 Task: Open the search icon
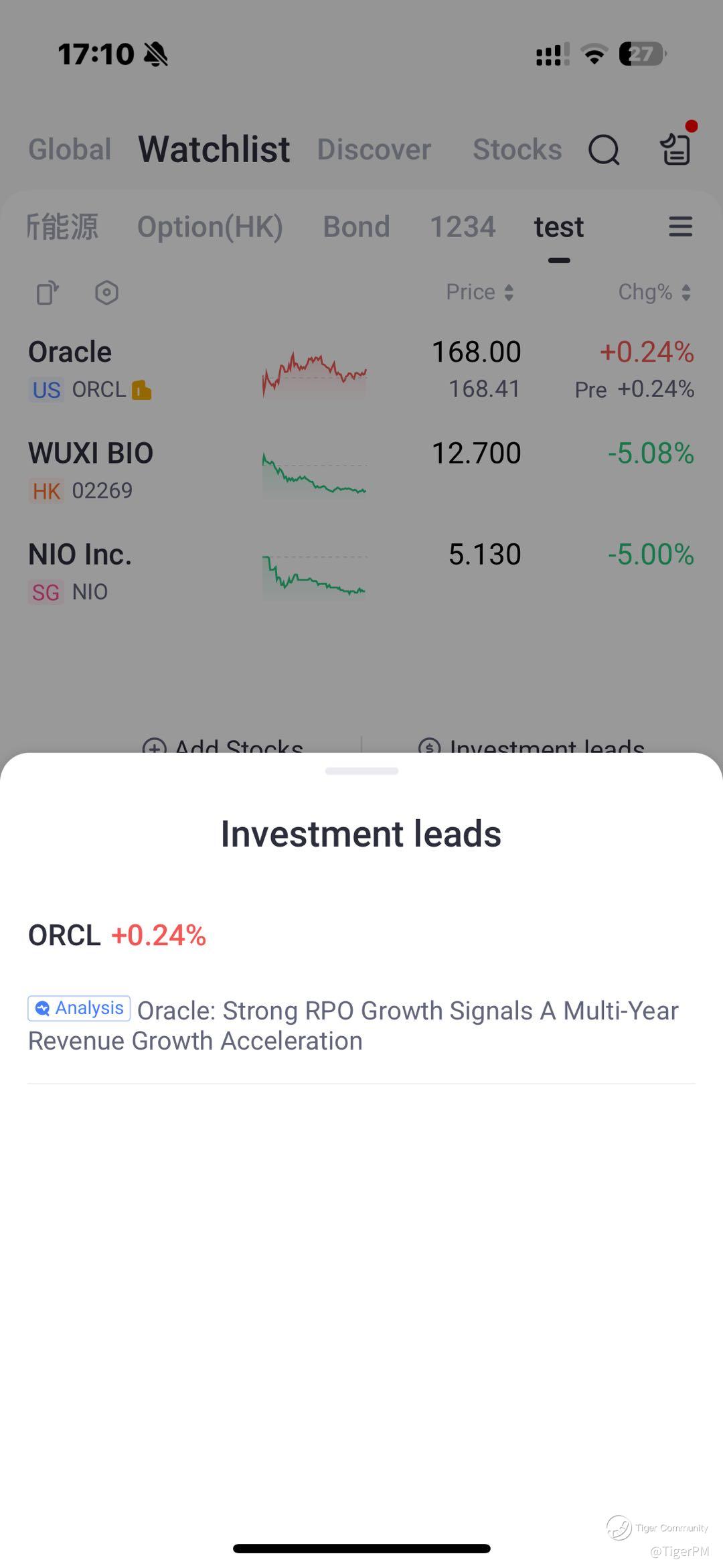click(x=604, y=149)
